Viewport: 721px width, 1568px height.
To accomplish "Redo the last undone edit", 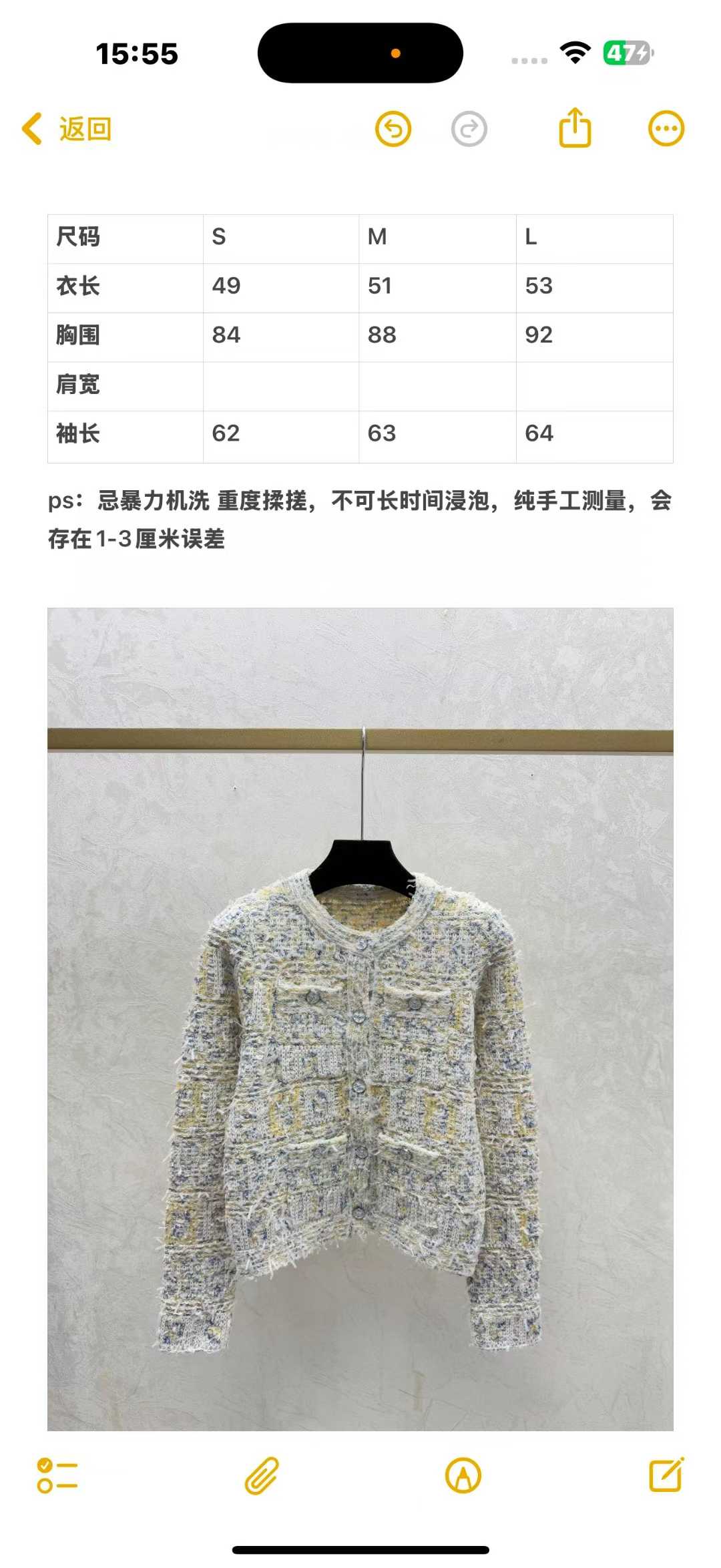I will coord(469,129).
